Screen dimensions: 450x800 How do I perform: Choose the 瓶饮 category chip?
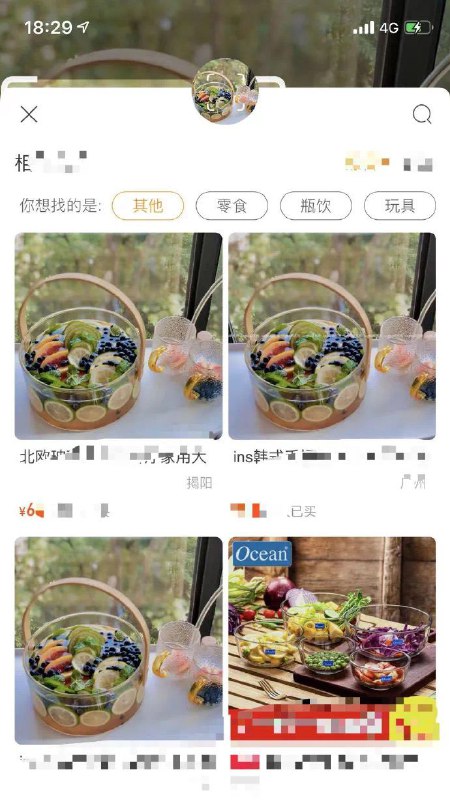(x=316, y=206)
